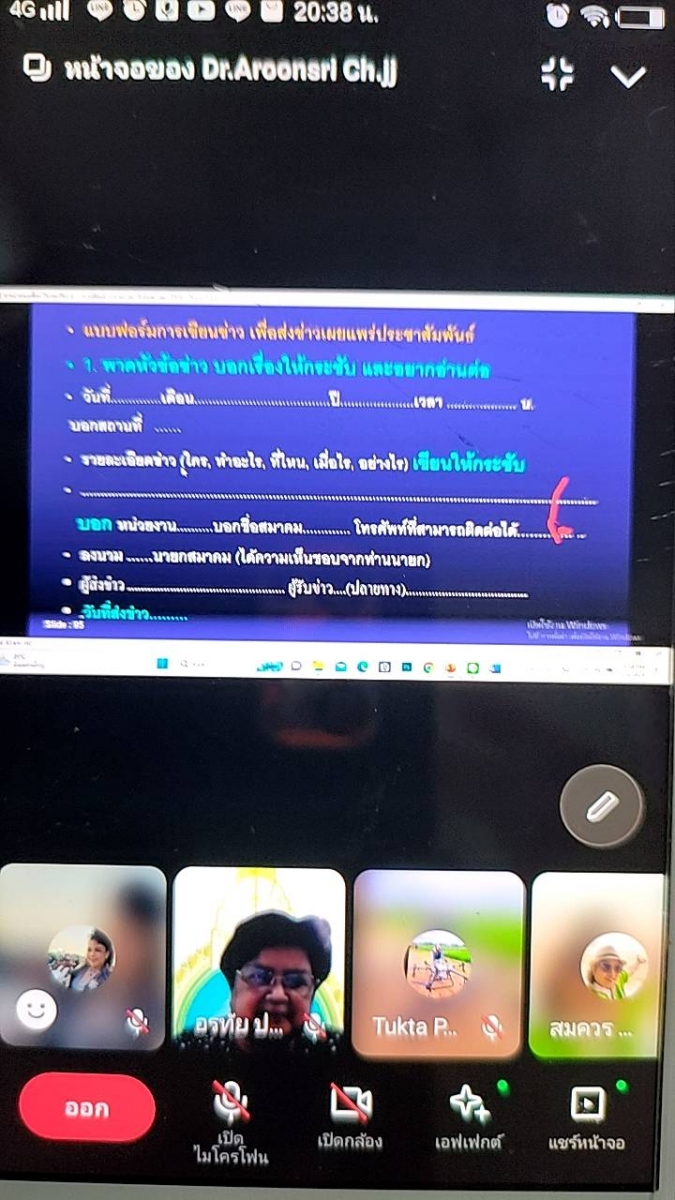Screen dimensions: 675x1200
Task: Select สมควร participant tile
Action: [x=598, y=964]
